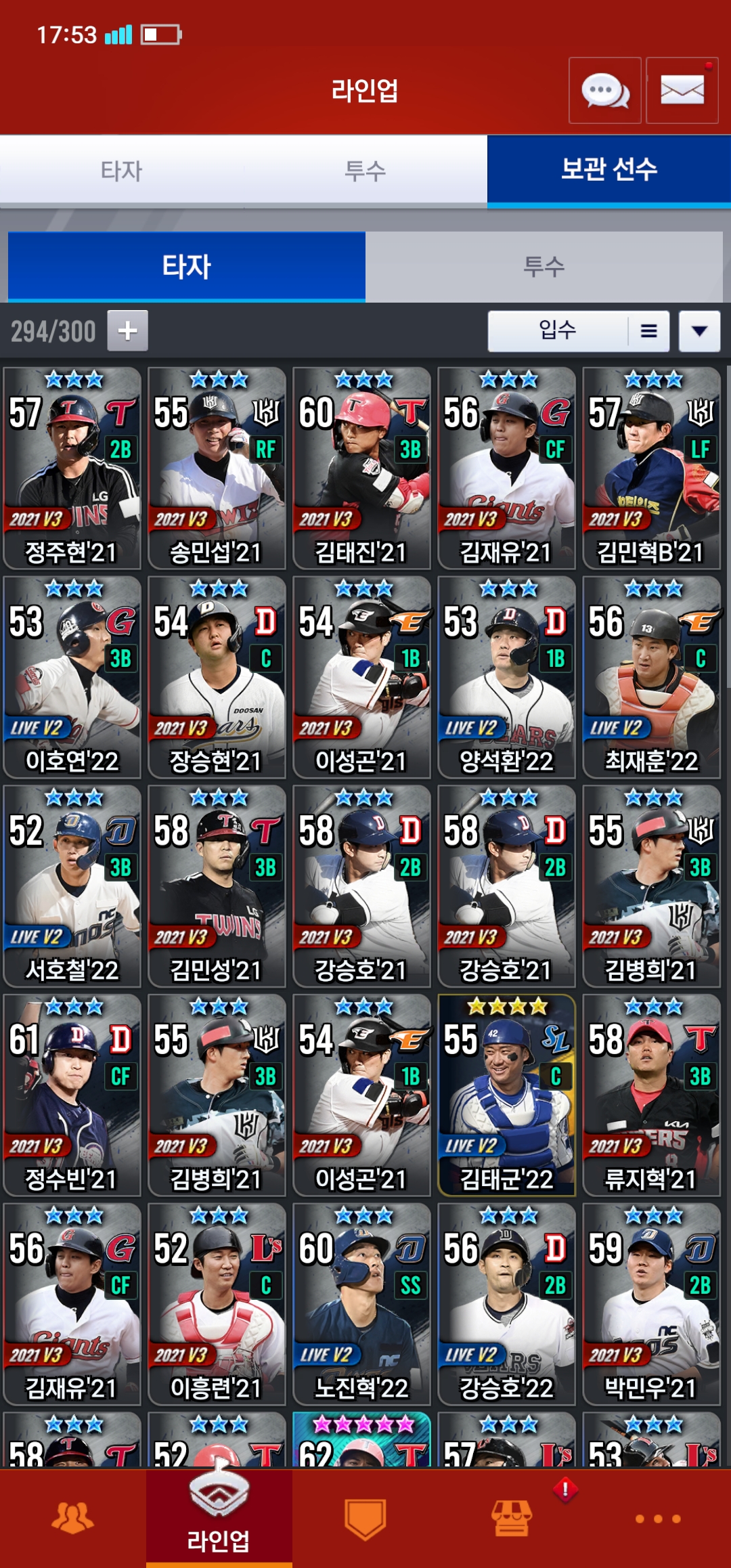Open the mail envelope inbox
Viewport: 731px width, 1568px height.
point(682,91)
